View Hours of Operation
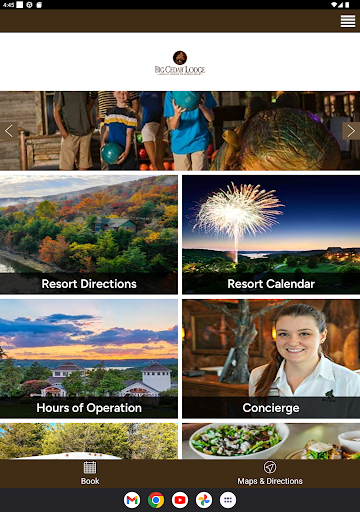This screenshot has width=360, height=512. tap(89, 359)
